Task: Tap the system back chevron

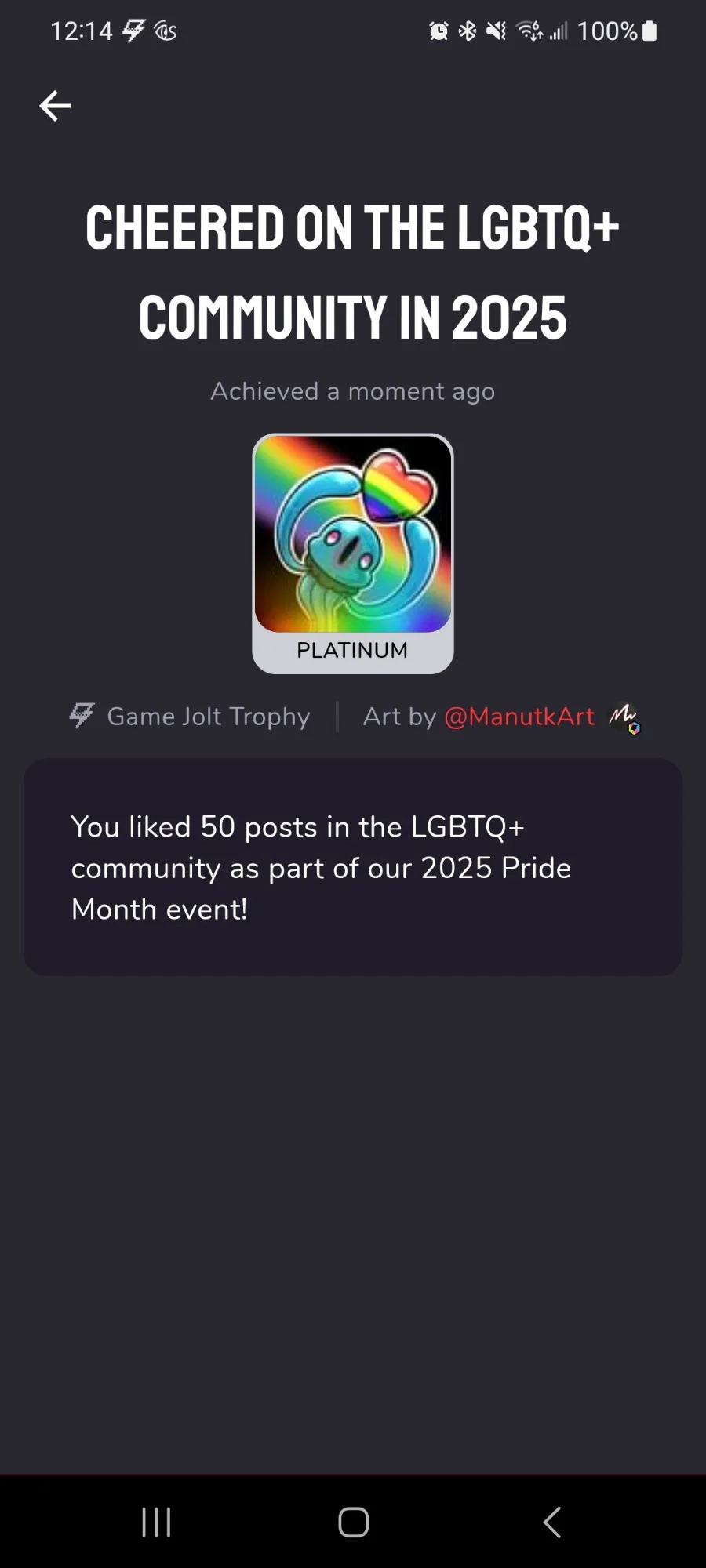Action: coord(552,1523)
